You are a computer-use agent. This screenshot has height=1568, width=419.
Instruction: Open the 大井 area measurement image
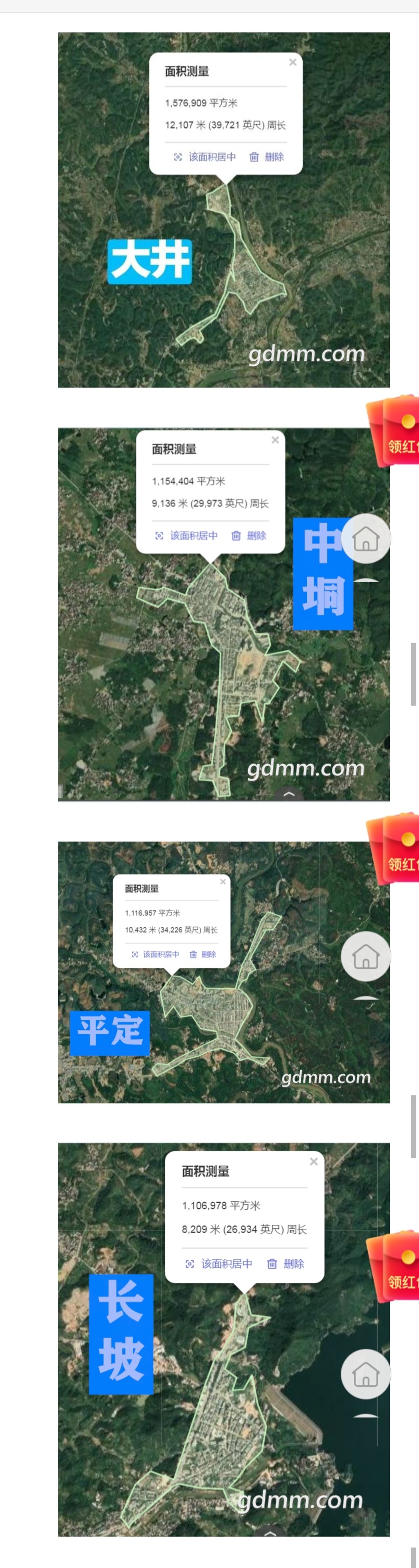click(x=223, y=210)
